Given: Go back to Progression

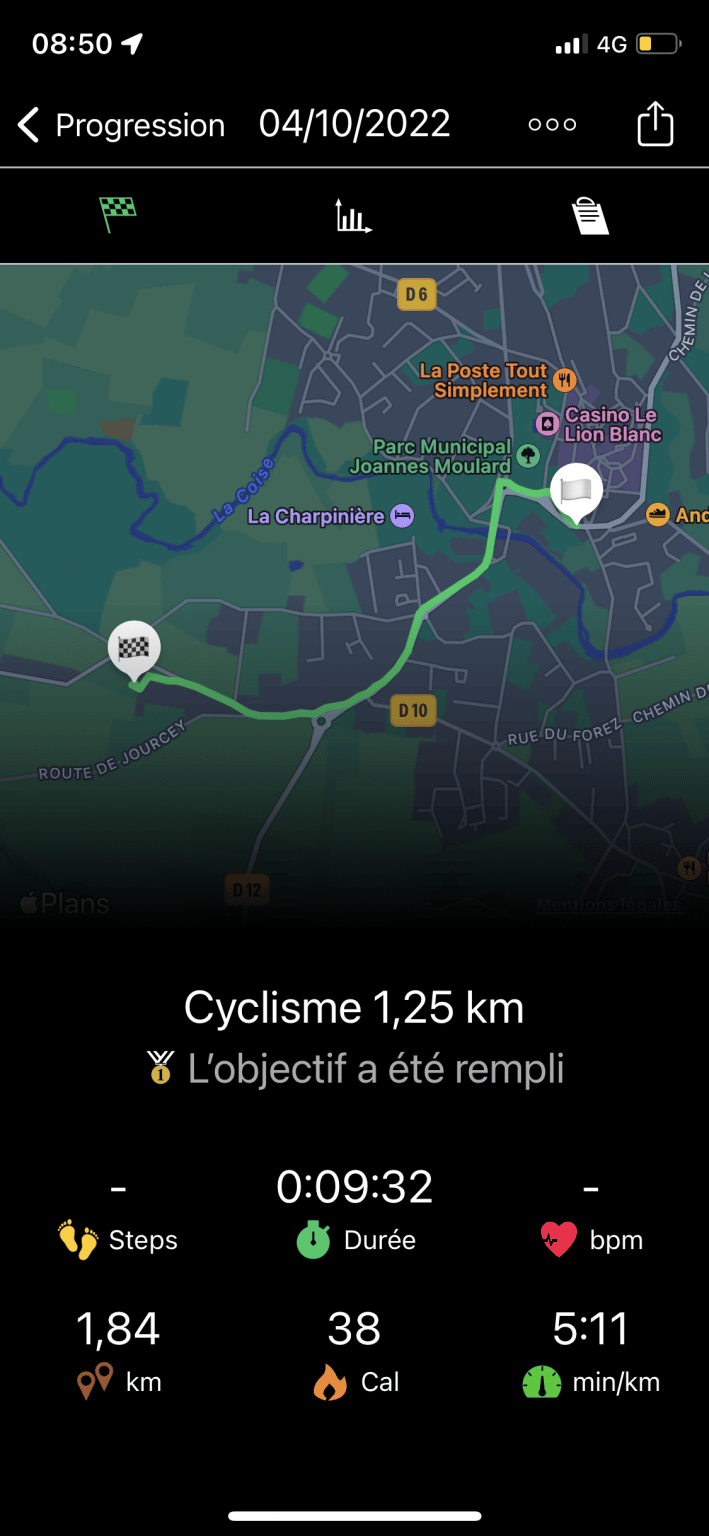Looking at the screenshot, I should (121, 125).
